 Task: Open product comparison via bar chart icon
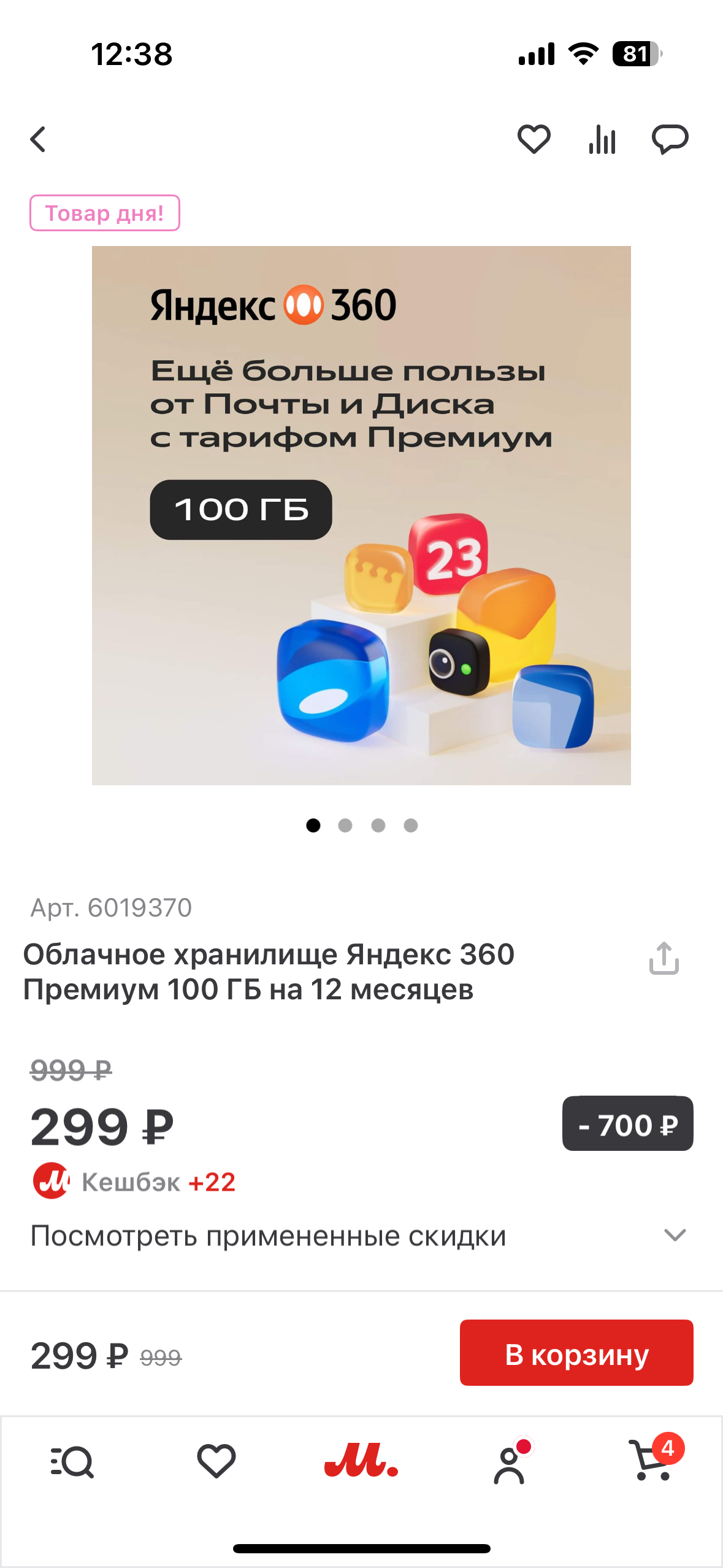tap(603, 139)
